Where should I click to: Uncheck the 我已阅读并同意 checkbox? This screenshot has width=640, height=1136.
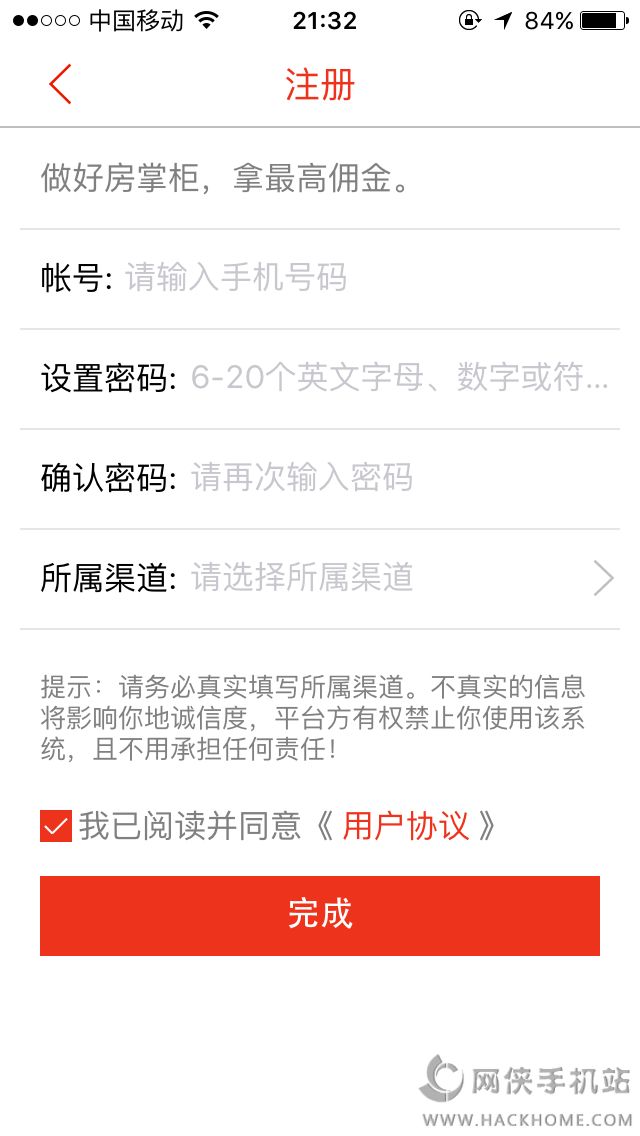[x=56, y=826]
